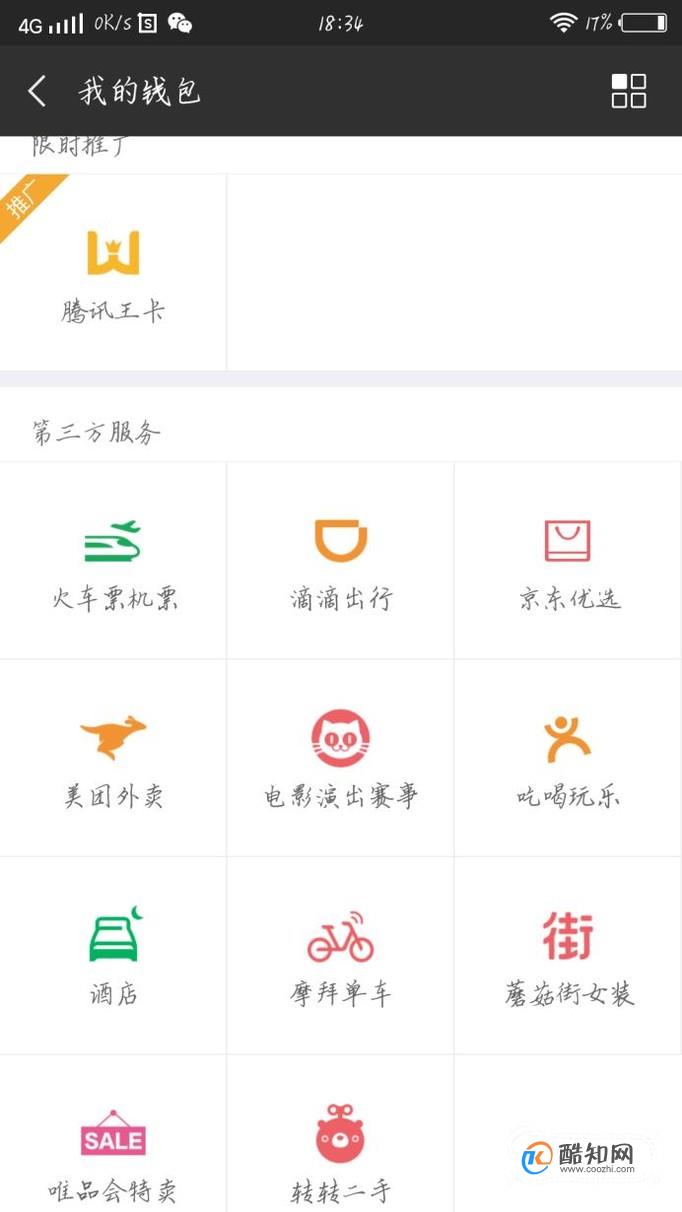Open 美团外卖
682x1212 pixels.
(113, 757)
